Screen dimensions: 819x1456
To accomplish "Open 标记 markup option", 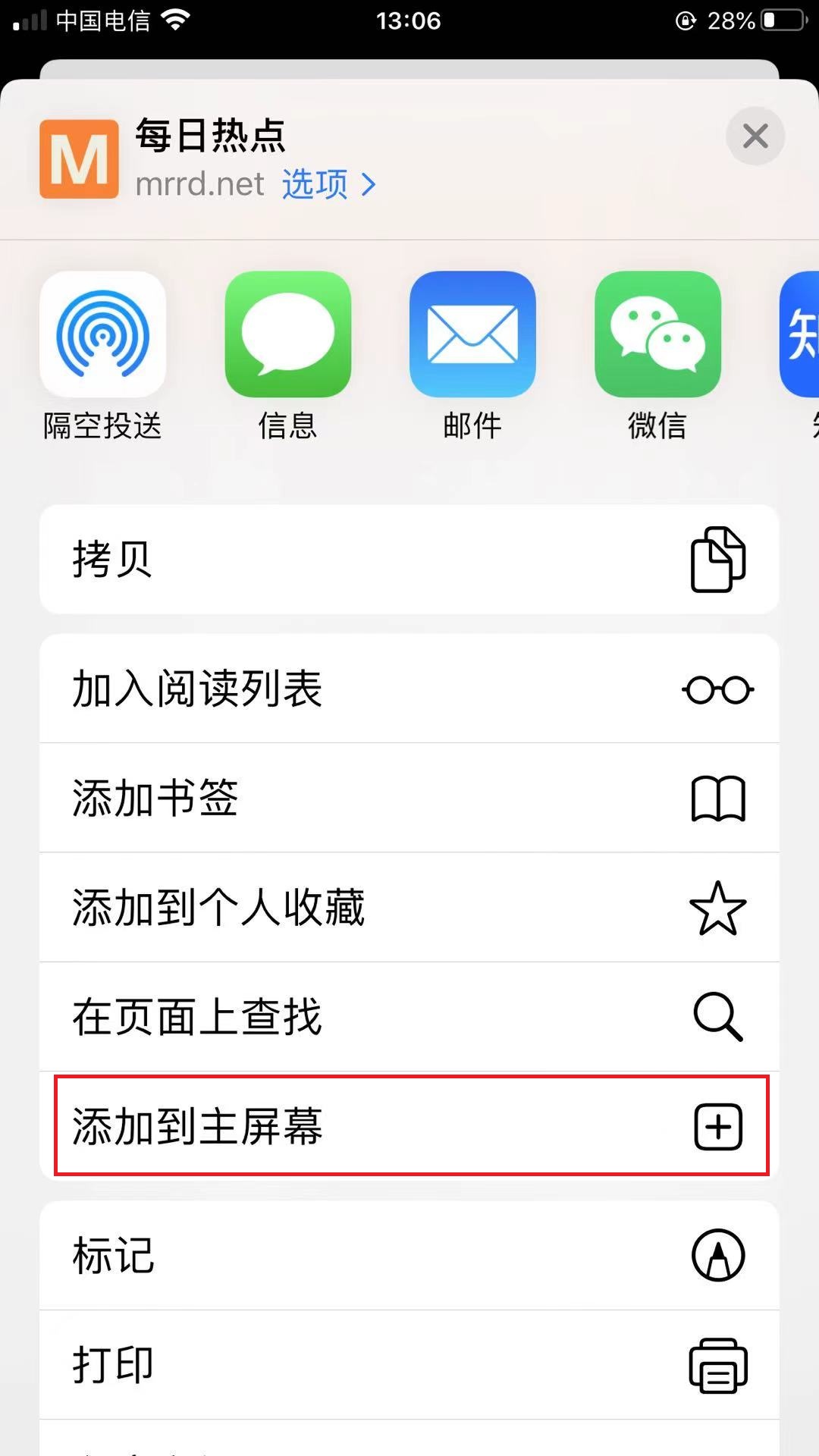I will coord(409,1255).
